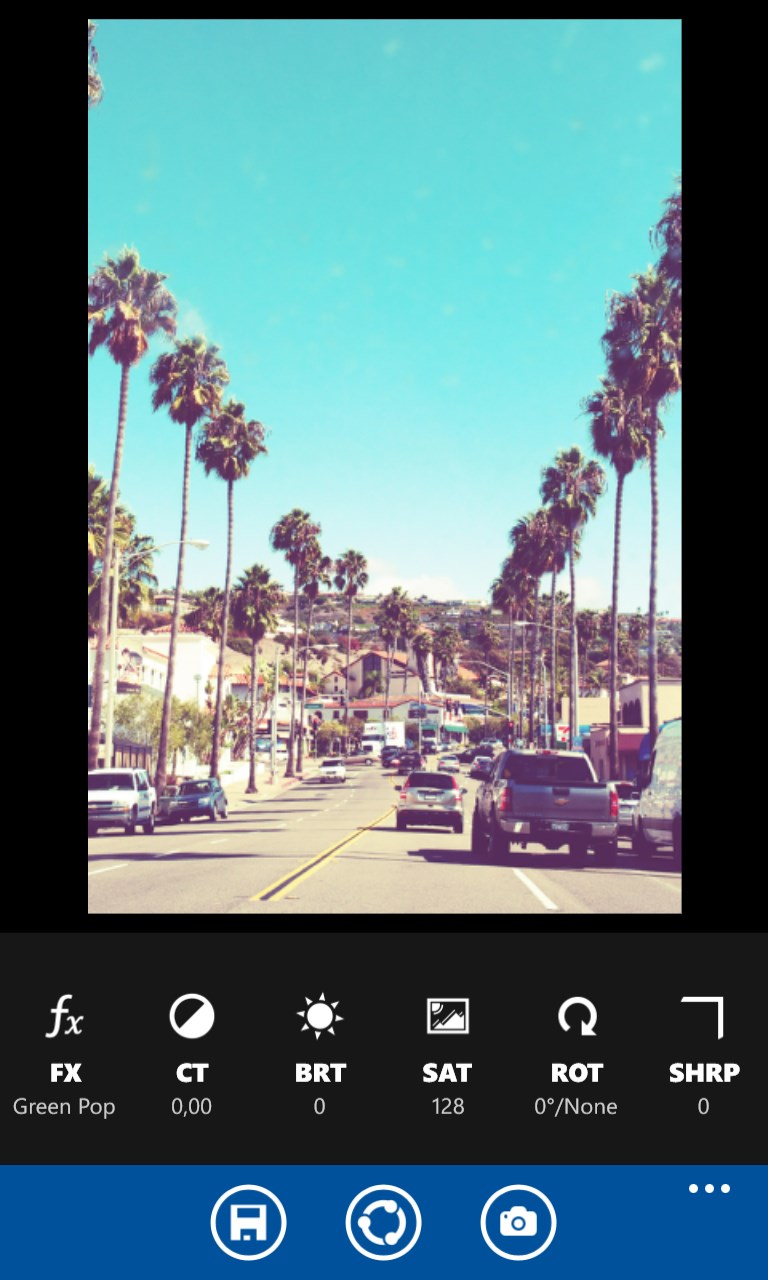The width and height of the screenshot is (768, 1280).
Task: Tap the circular refresh icon
Action: 383,1222
